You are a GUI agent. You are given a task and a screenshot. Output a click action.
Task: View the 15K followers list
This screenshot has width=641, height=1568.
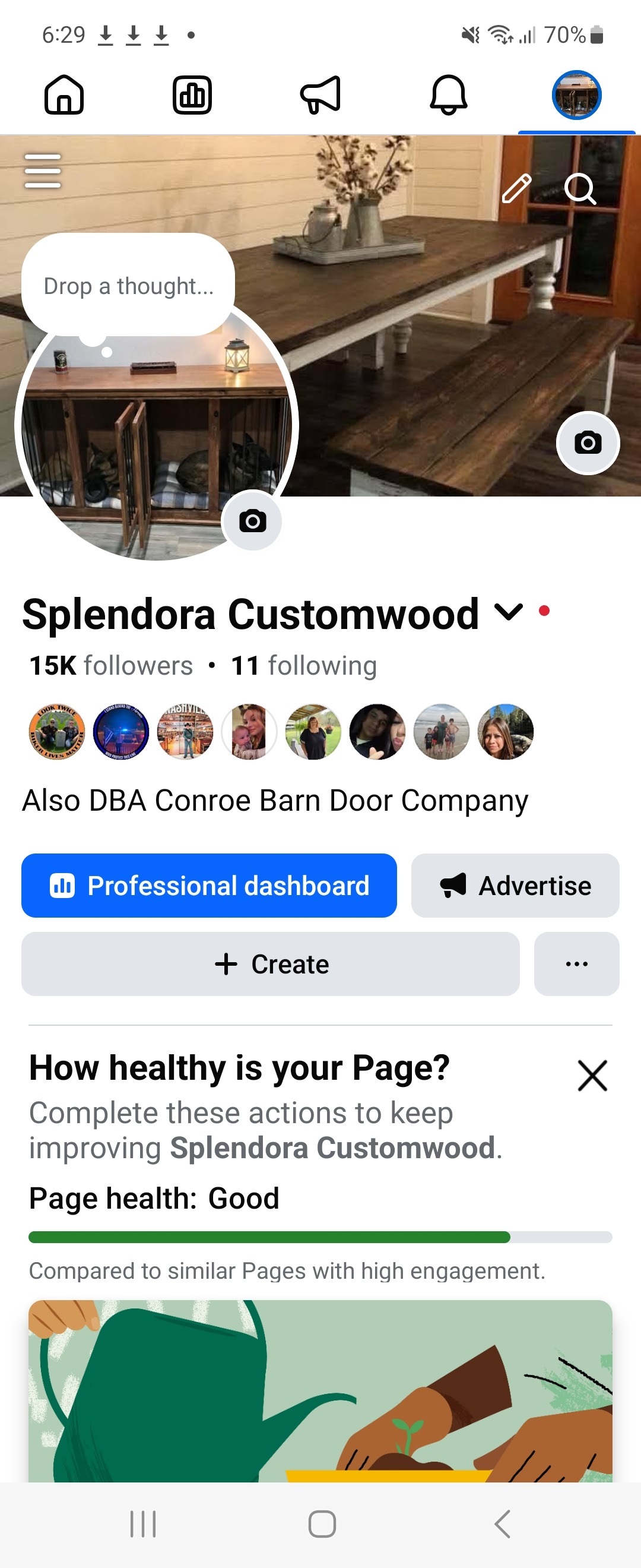[112, 665]
